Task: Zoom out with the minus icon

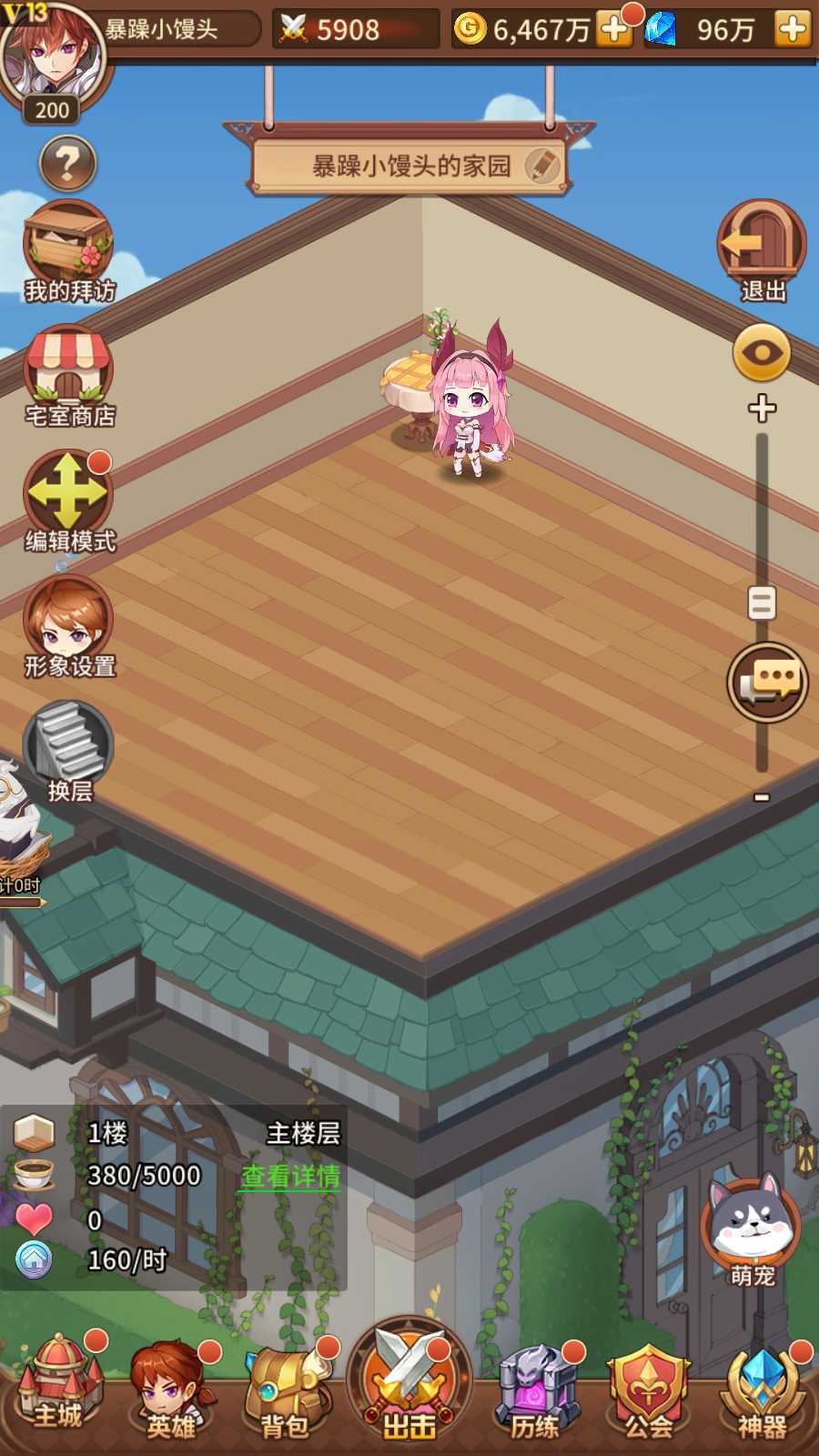Action: coord(762,797)
